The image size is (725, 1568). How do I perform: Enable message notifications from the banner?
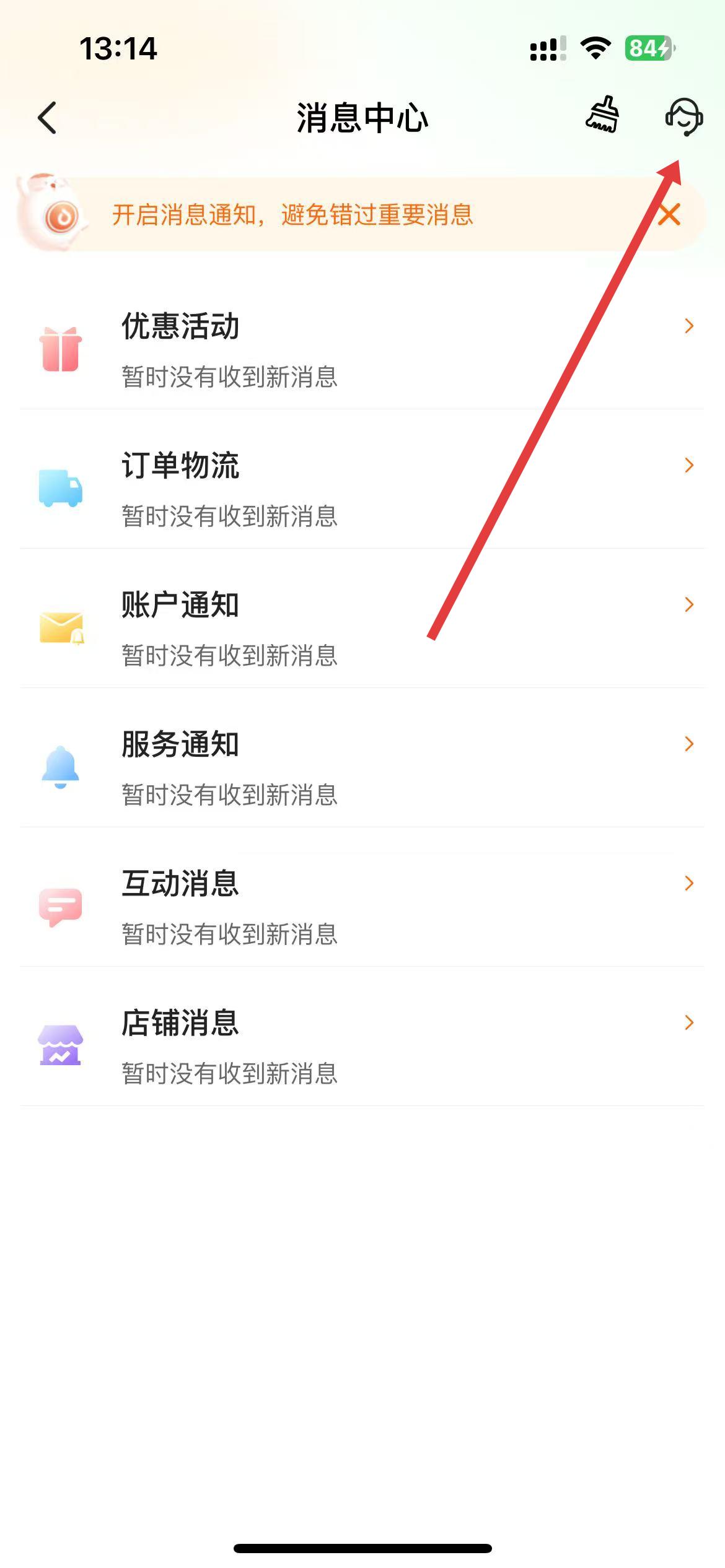292,216
